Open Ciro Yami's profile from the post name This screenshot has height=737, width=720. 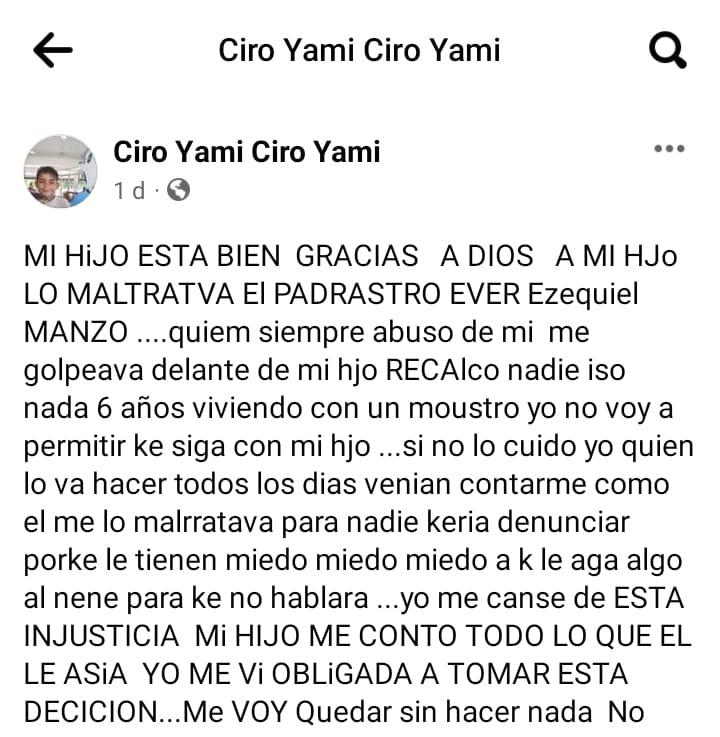(246, 152)
